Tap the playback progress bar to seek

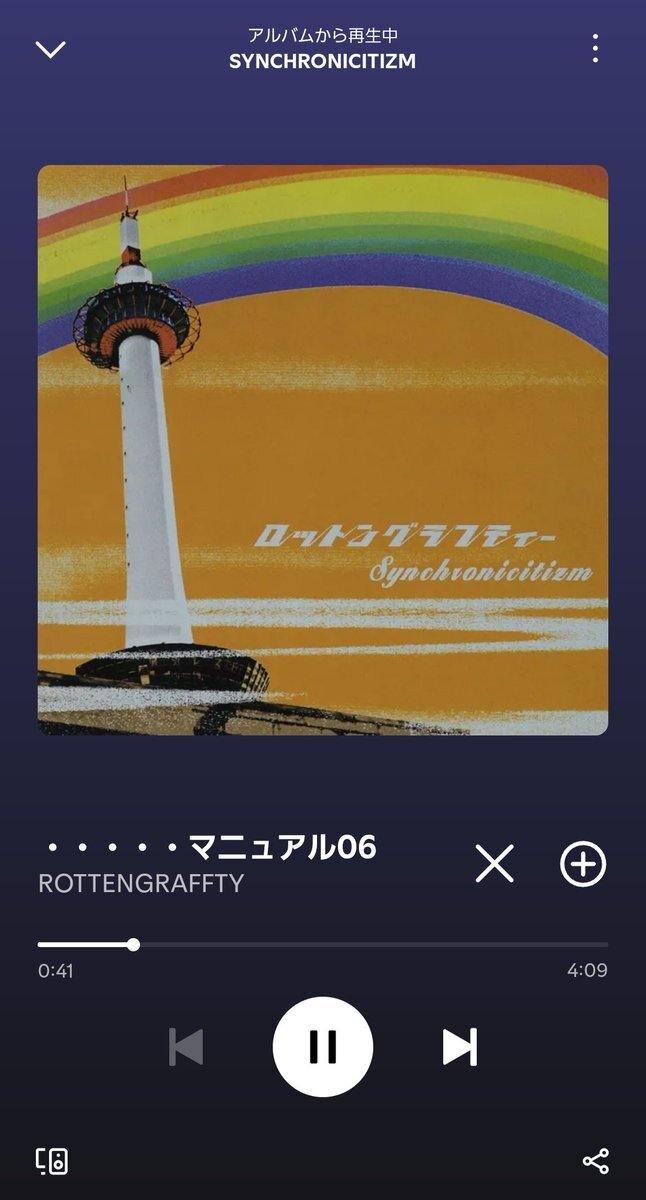click(x=323, y=944)
